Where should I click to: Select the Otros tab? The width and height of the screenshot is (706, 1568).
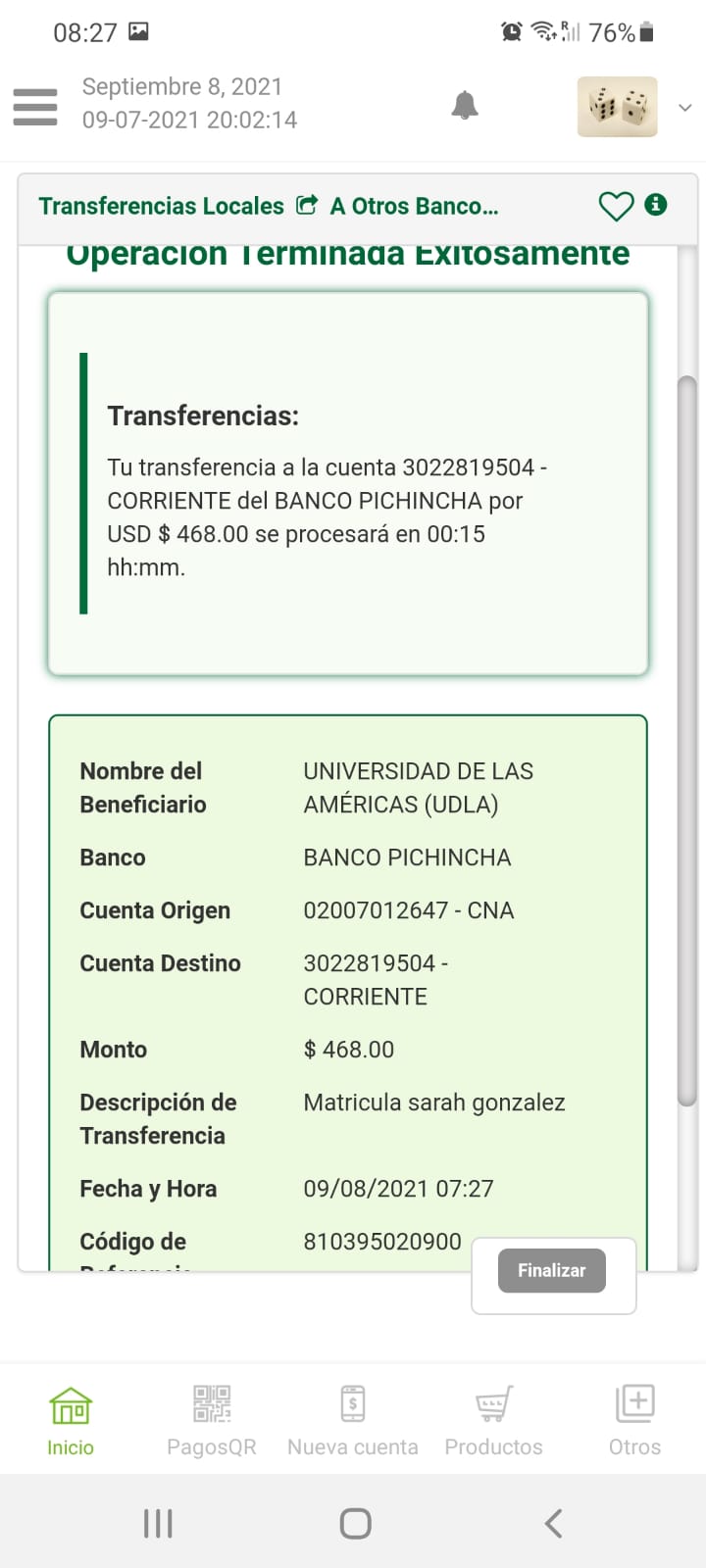click(634, 1421)
